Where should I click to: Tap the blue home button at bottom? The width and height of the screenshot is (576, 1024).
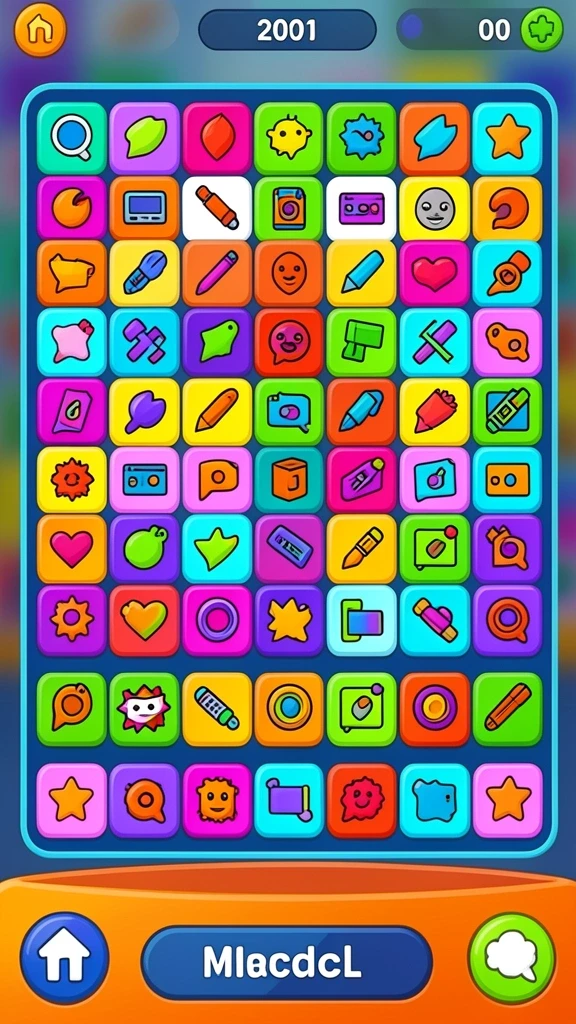point(64,957)
